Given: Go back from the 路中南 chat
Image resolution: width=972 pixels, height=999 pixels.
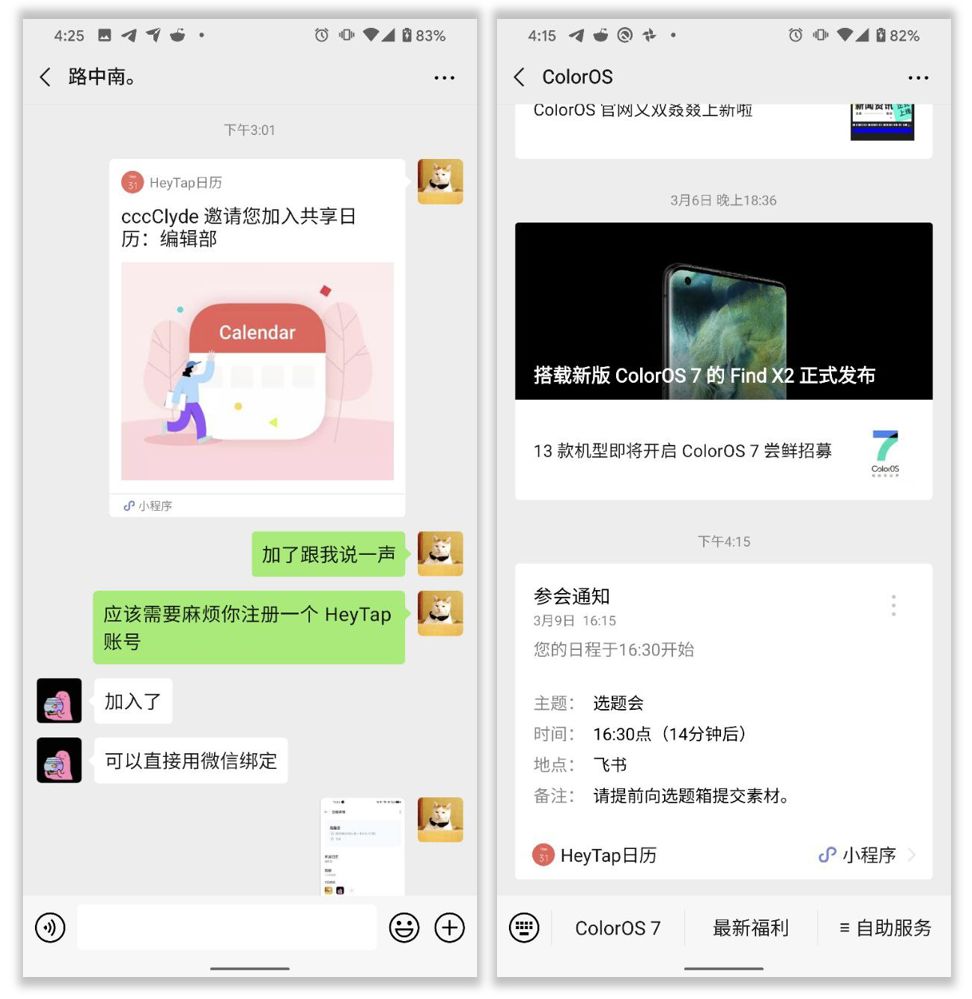Looking at the screenshot, I should (x=45, y=77).
